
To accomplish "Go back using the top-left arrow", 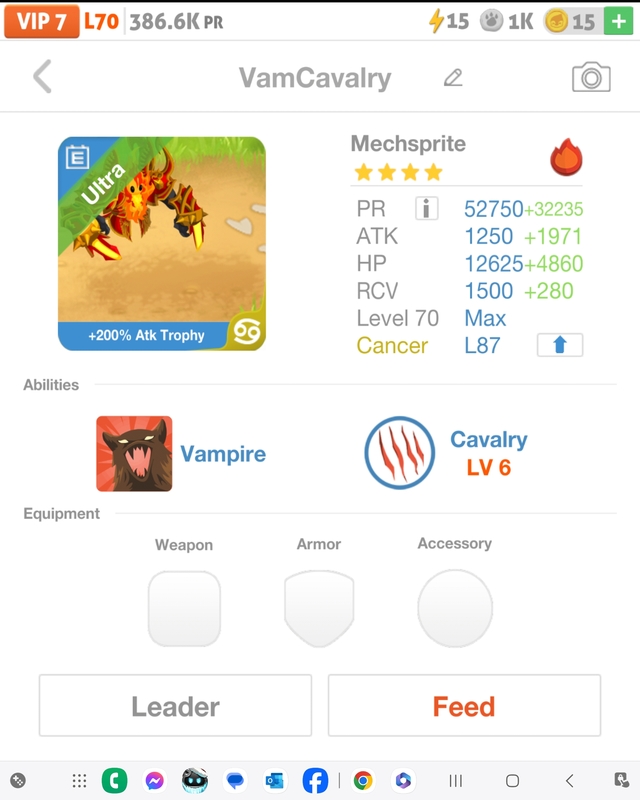I will tap(42, 77).
